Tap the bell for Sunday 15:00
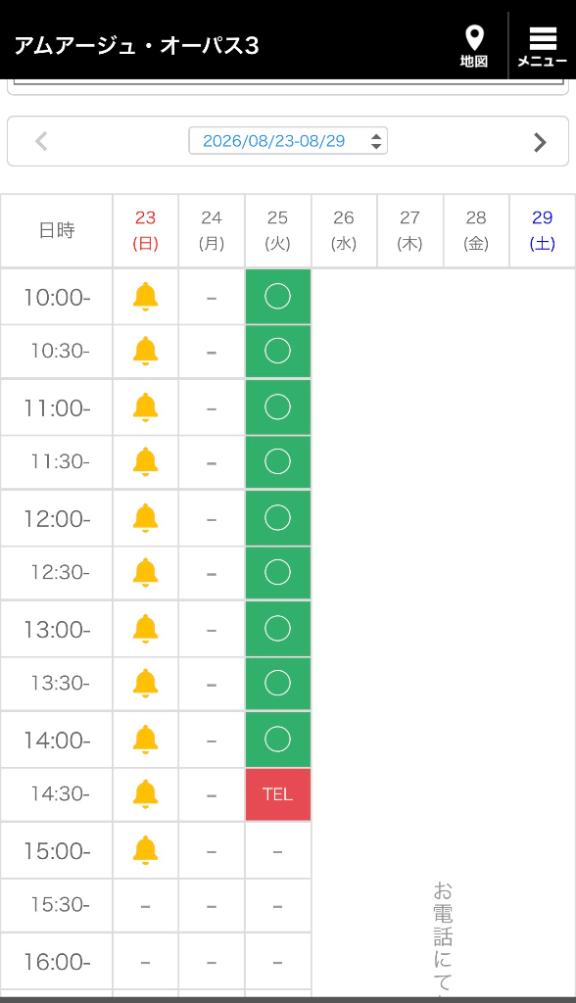Viewport: 576px width, 1003px height. click(x=145, y=850)
